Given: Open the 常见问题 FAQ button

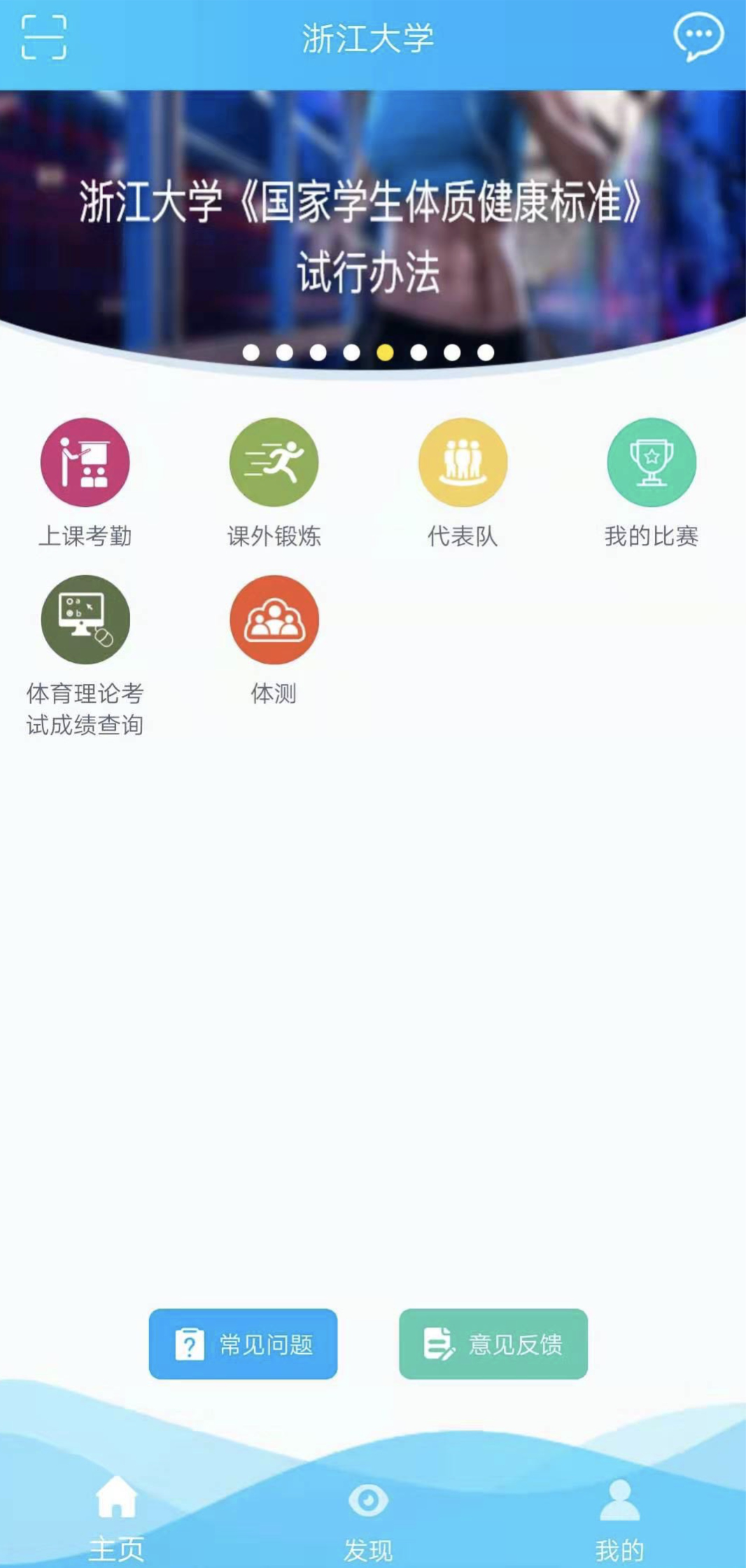Looking at the screenshot, I should [x=244, y=1343].
